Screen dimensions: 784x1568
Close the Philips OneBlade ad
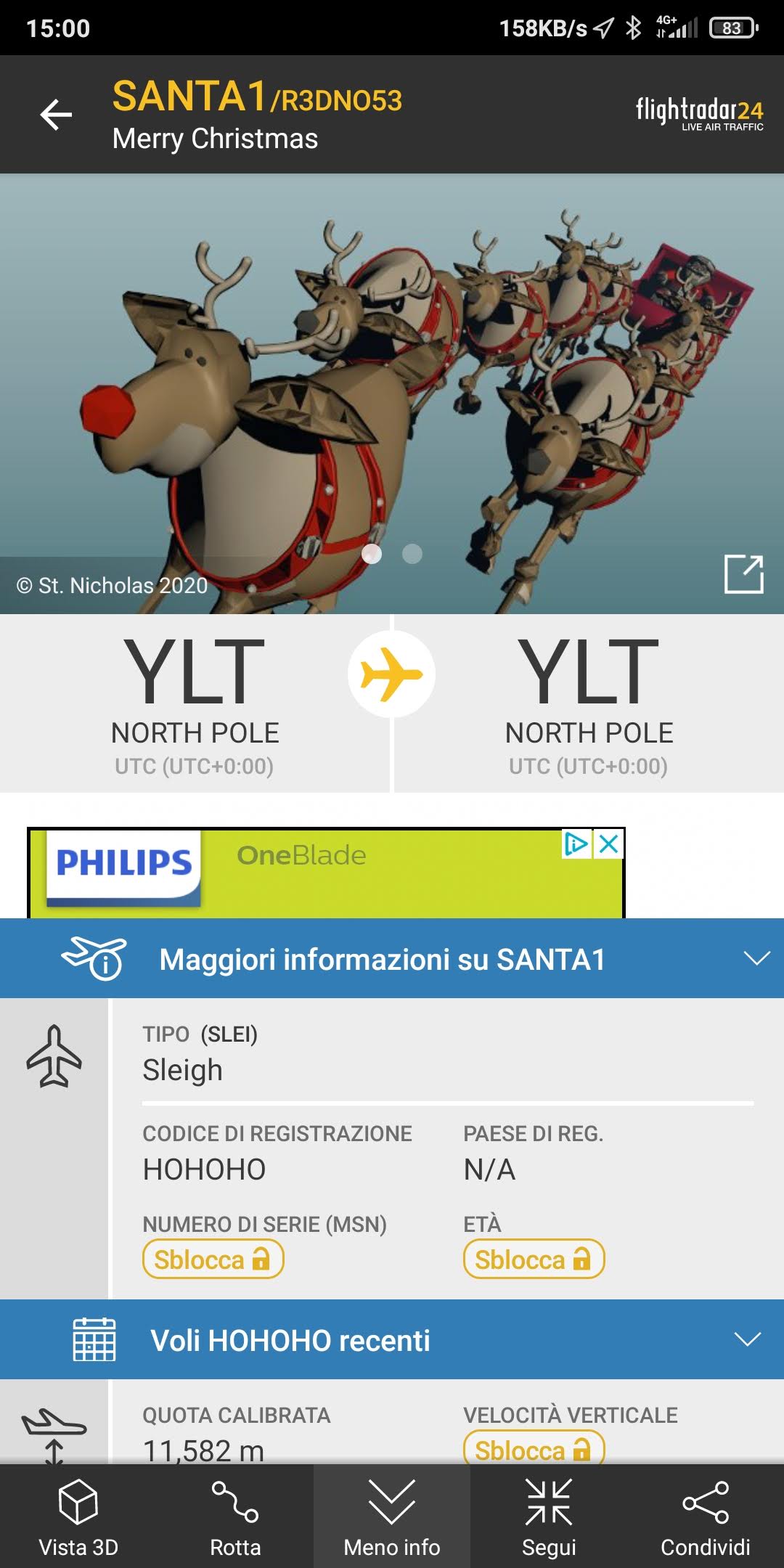click(x=609, y=844)
